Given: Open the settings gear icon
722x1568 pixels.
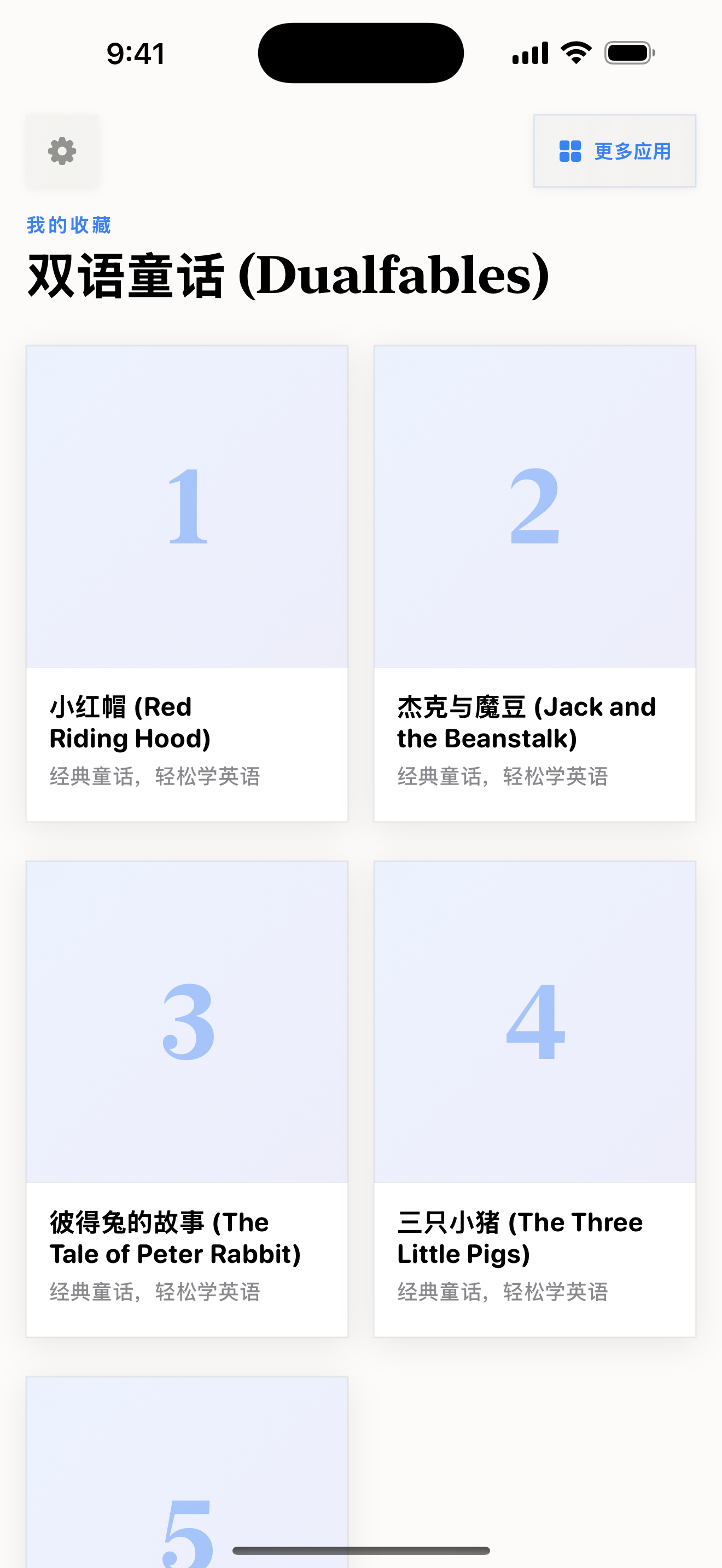Looking at the screenshot, I should coord(62,151).
